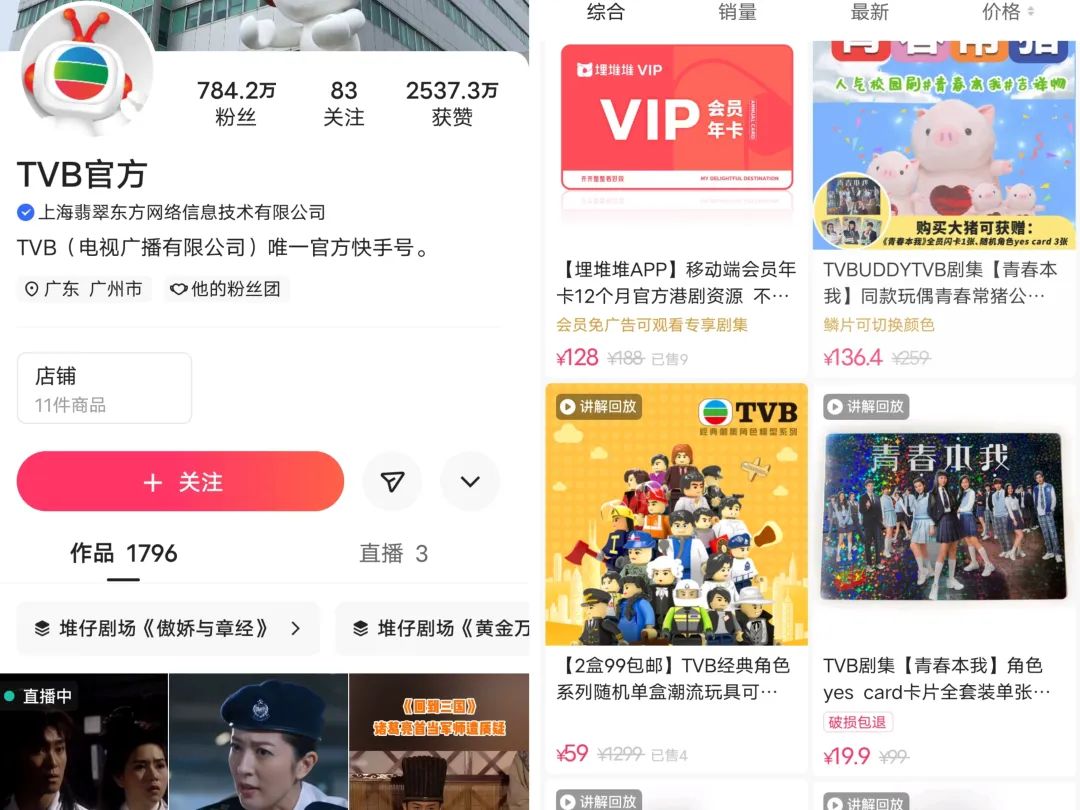1080x810 pixels.
Task: Select the 作品 1796 tab
Action: click(123, 553)
